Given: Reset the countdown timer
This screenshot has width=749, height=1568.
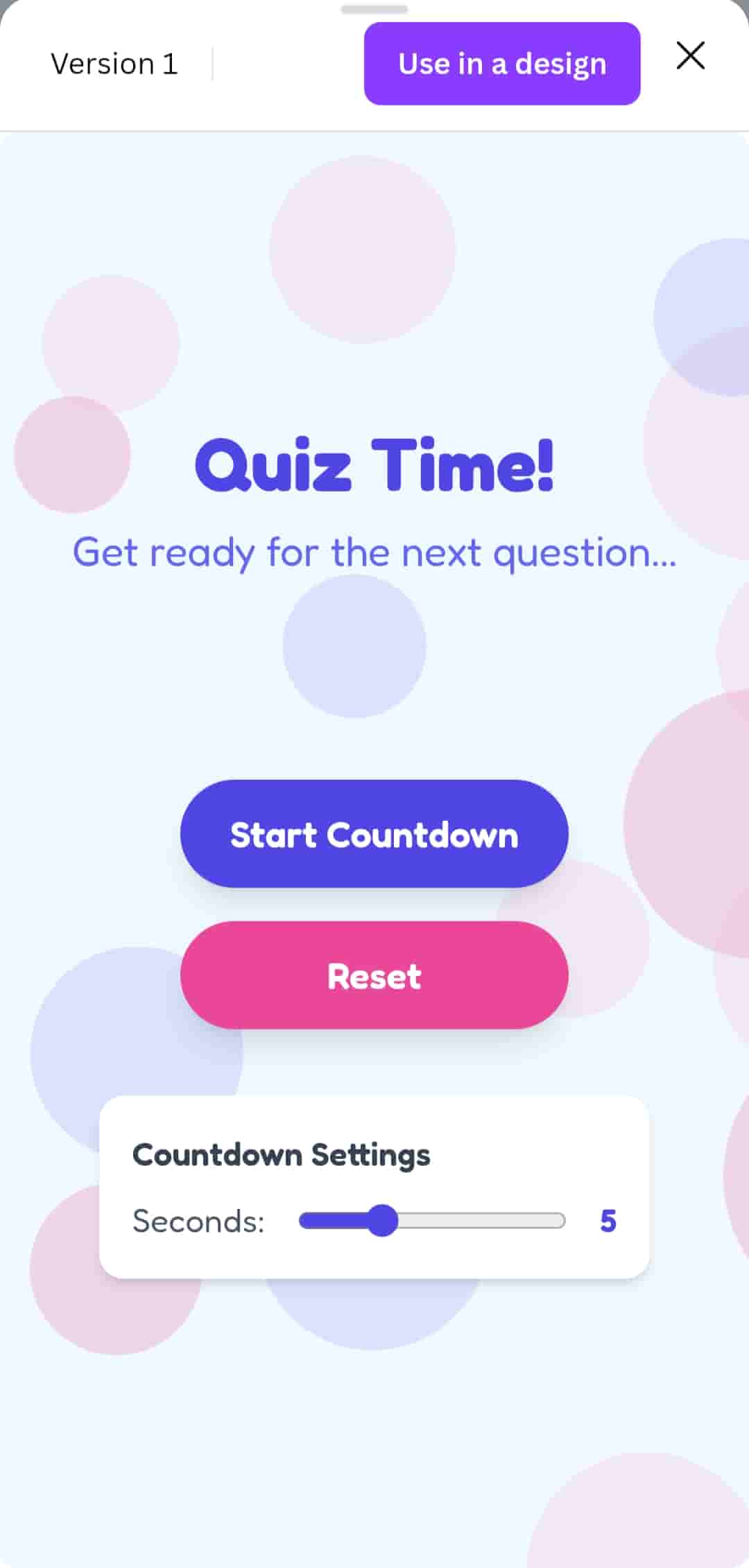Looking at the screenshot, I should pos(374,975).
